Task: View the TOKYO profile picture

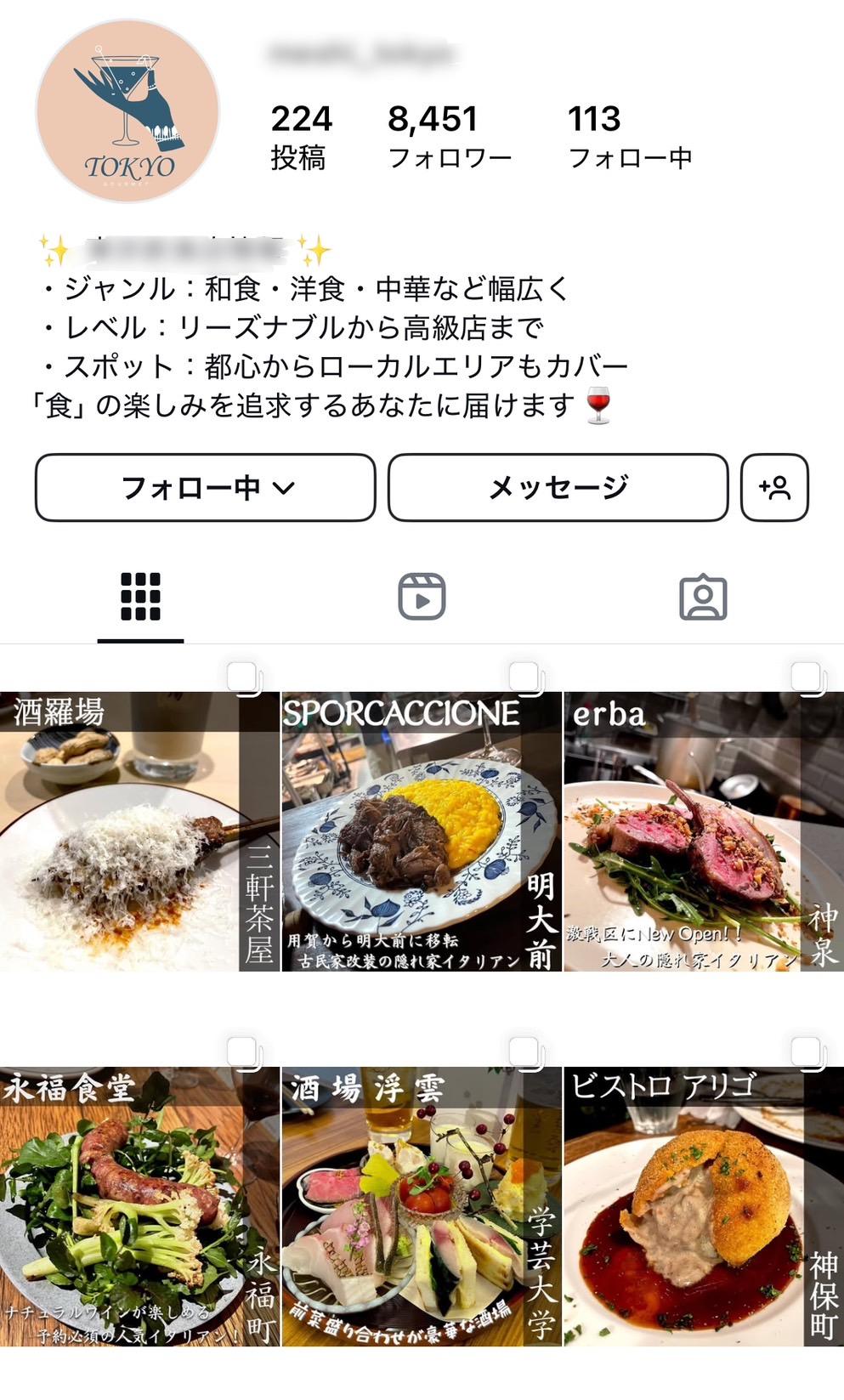Action: point(127,111)
